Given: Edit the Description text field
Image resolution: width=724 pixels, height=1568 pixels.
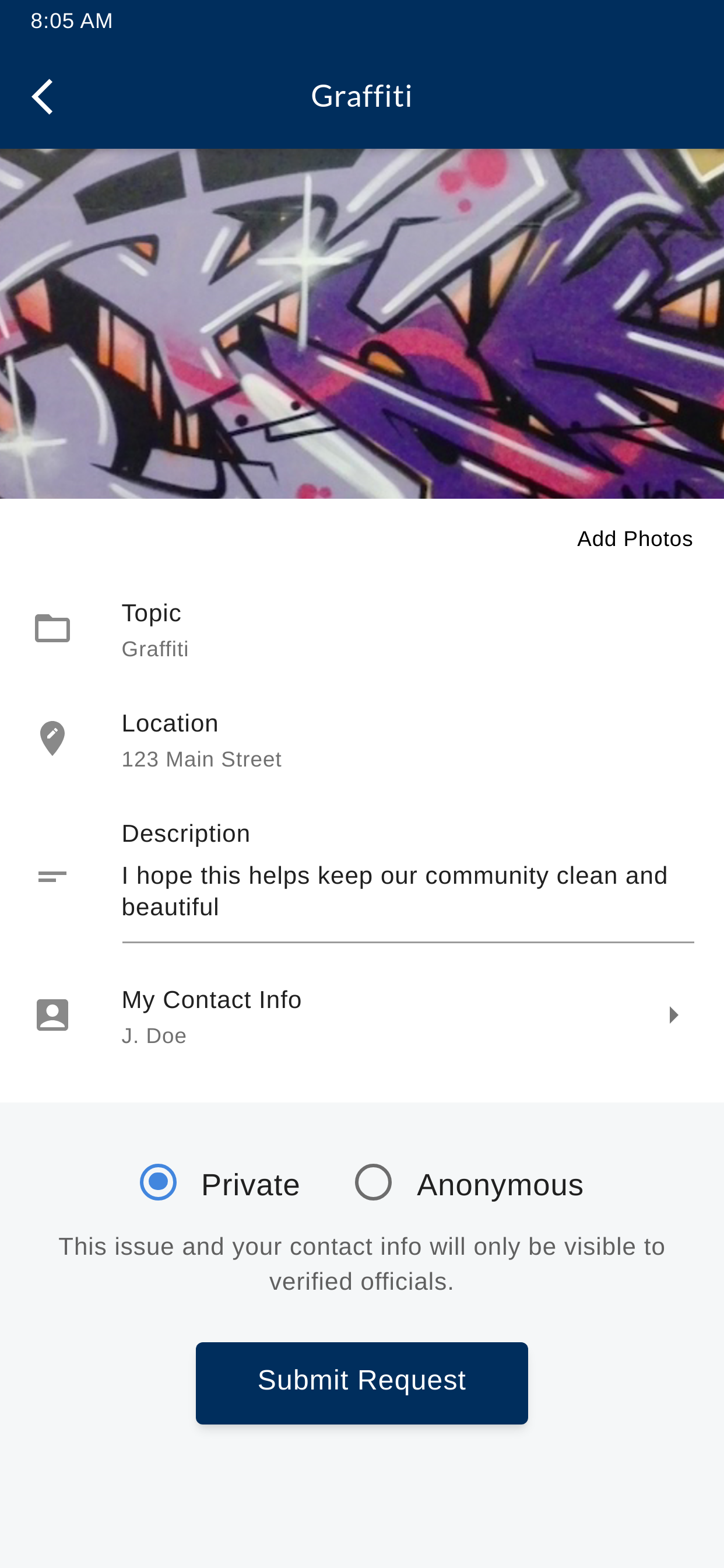Looking at the screenshot, I should click(407, 891).
